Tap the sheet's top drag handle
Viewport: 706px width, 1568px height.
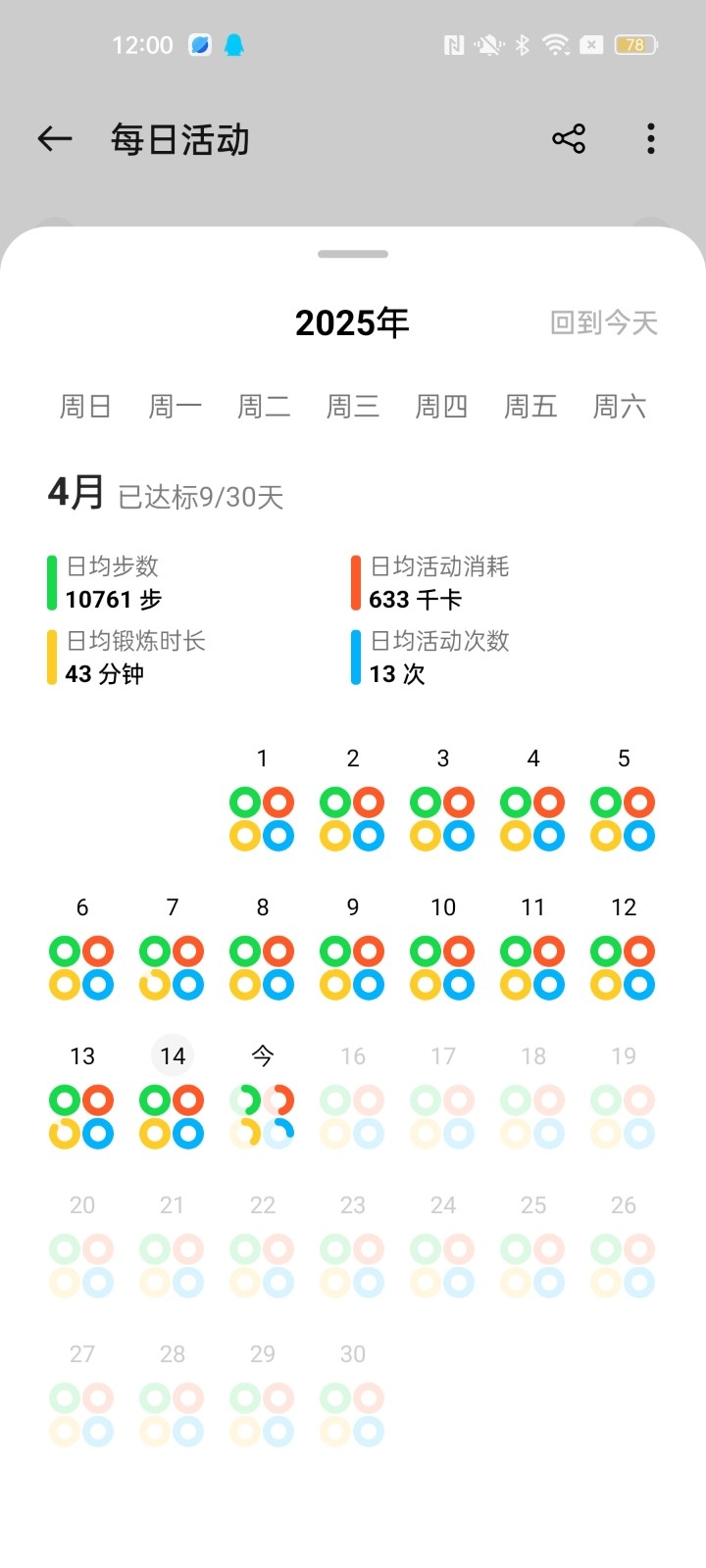click(x=353, y=254)
